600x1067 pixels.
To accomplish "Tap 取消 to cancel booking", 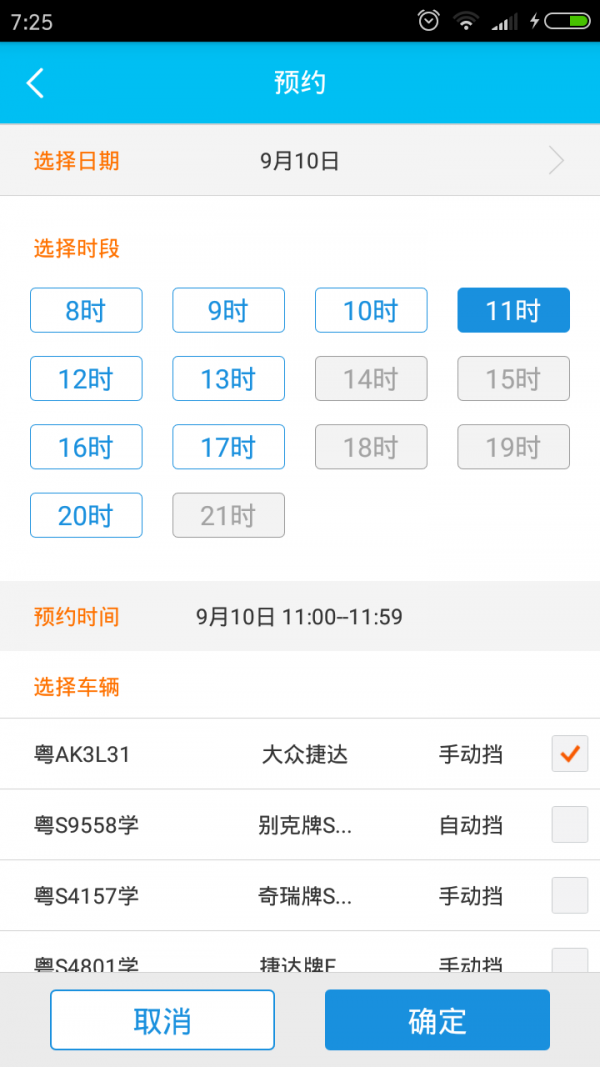I will pyautogui.click(x=162, y=1020).
